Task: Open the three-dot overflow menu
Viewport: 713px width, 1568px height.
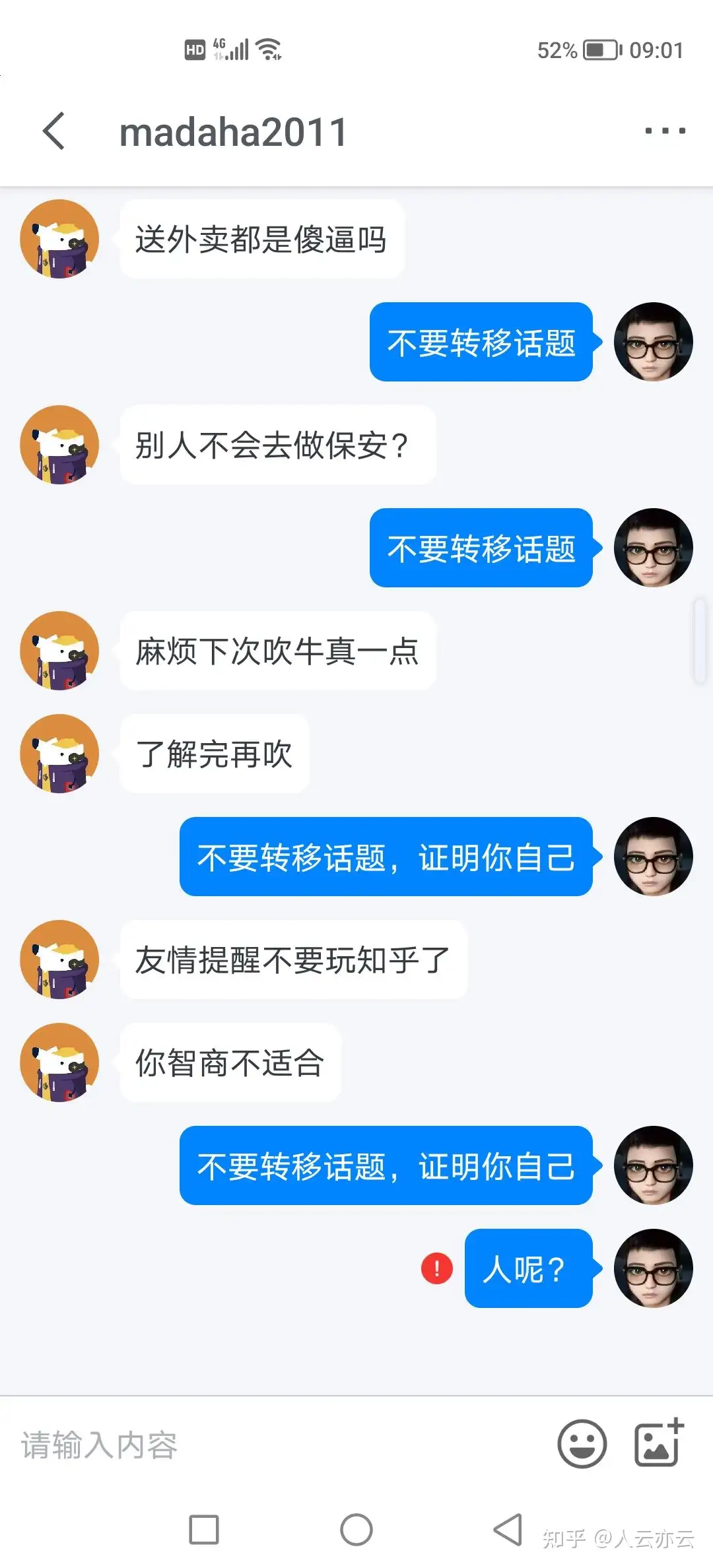Action: tap(665, 131)
